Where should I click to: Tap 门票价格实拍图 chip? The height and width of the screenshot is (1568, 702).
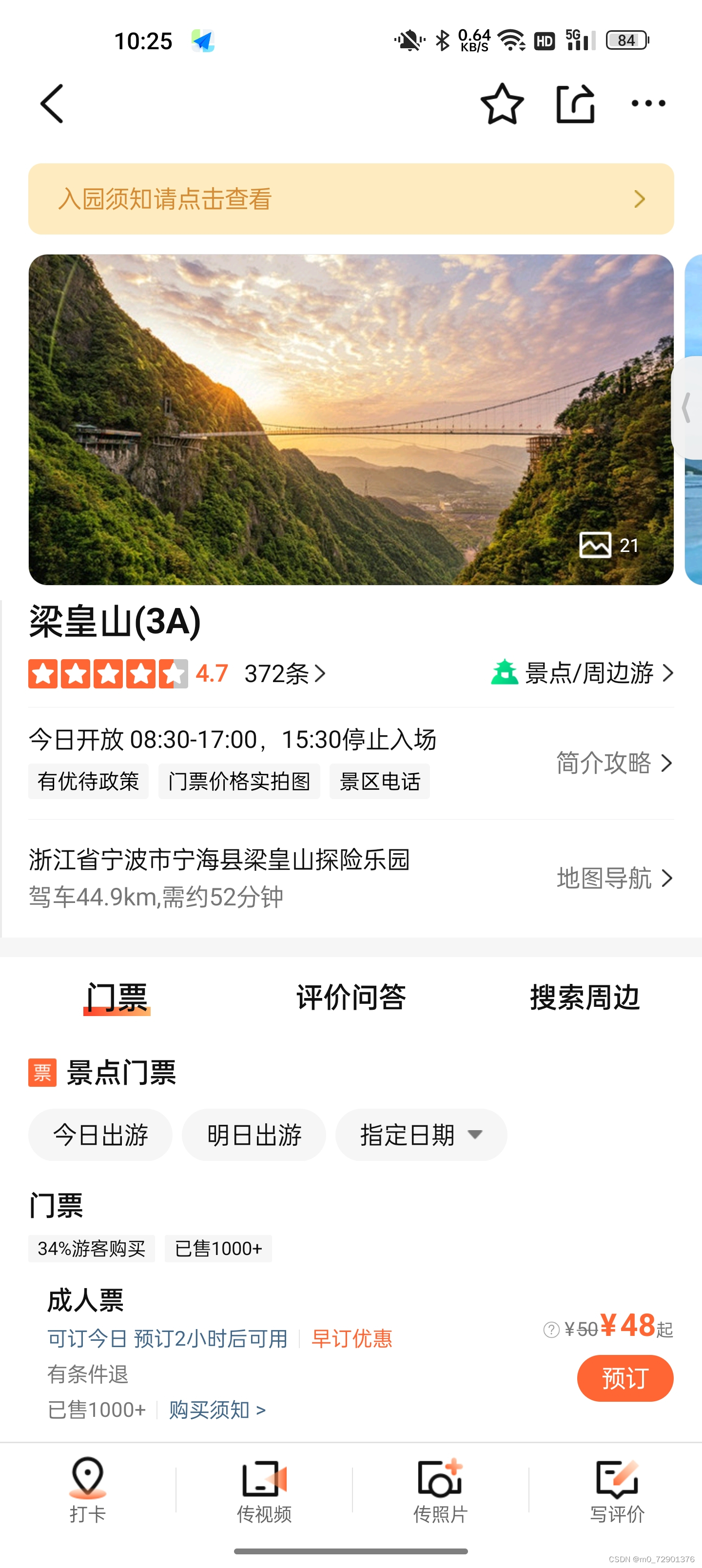[x=239, y=781]
